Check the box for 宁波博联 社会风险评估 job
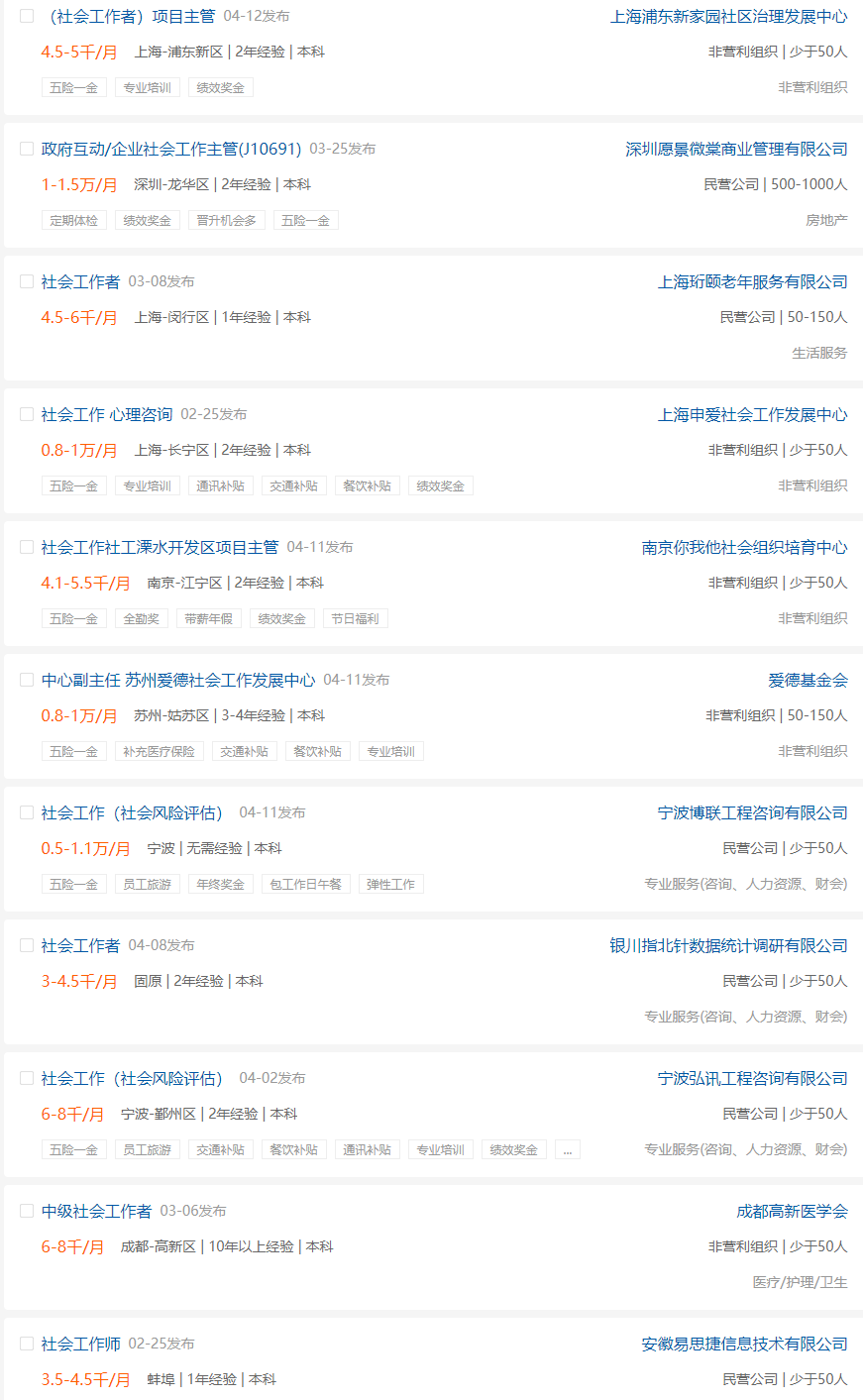 [x=27, y=812]
